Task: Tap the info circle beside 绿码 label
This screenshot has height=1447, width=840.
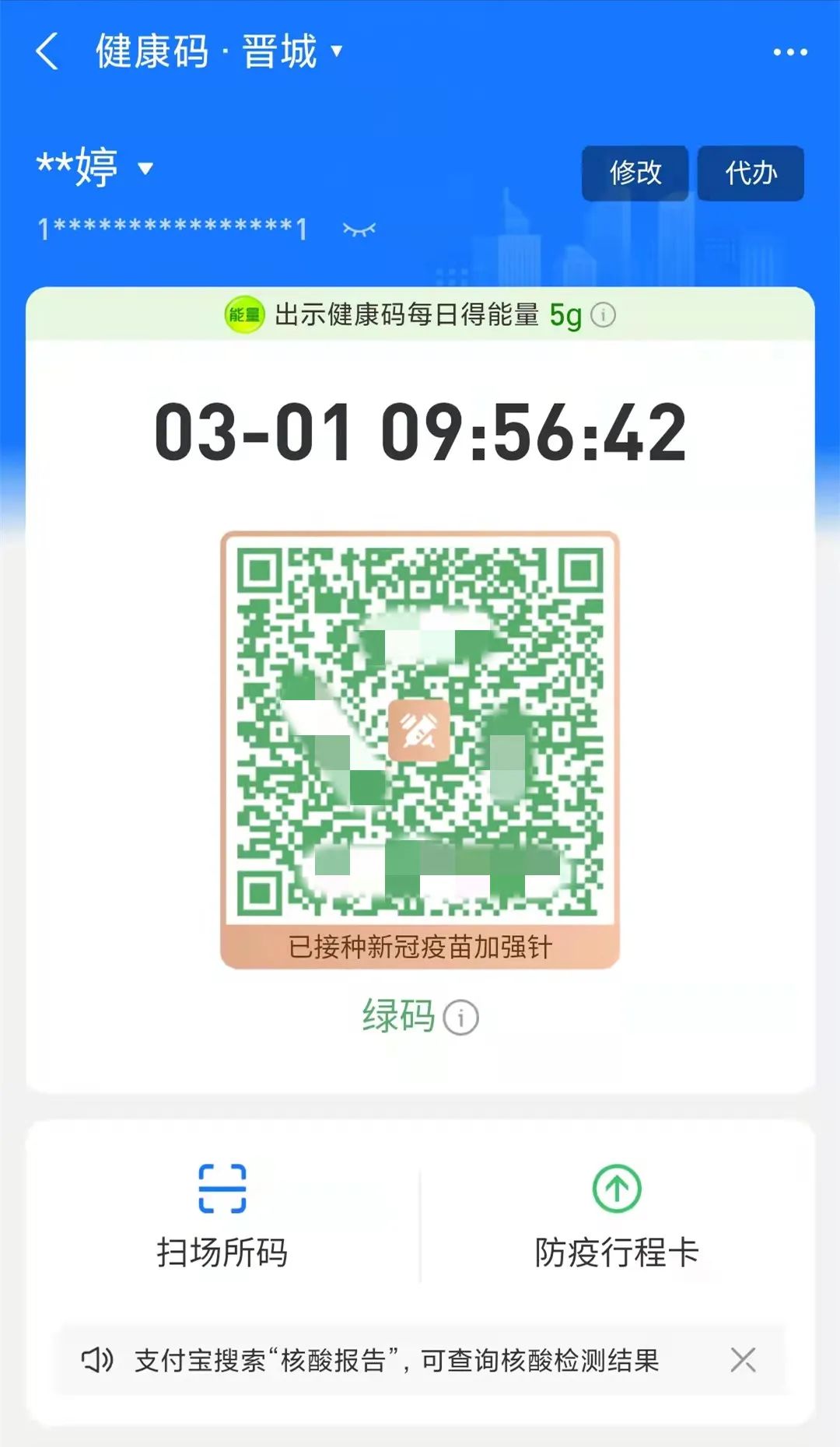Action: 460,1015
